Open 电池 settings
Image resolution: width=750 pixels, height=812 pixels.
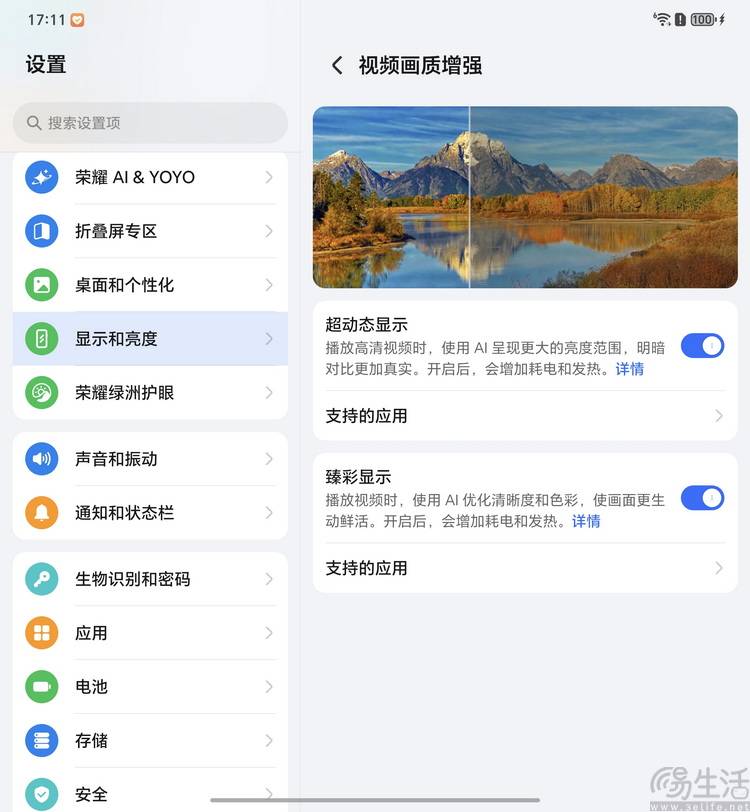(x=150, y=687)
